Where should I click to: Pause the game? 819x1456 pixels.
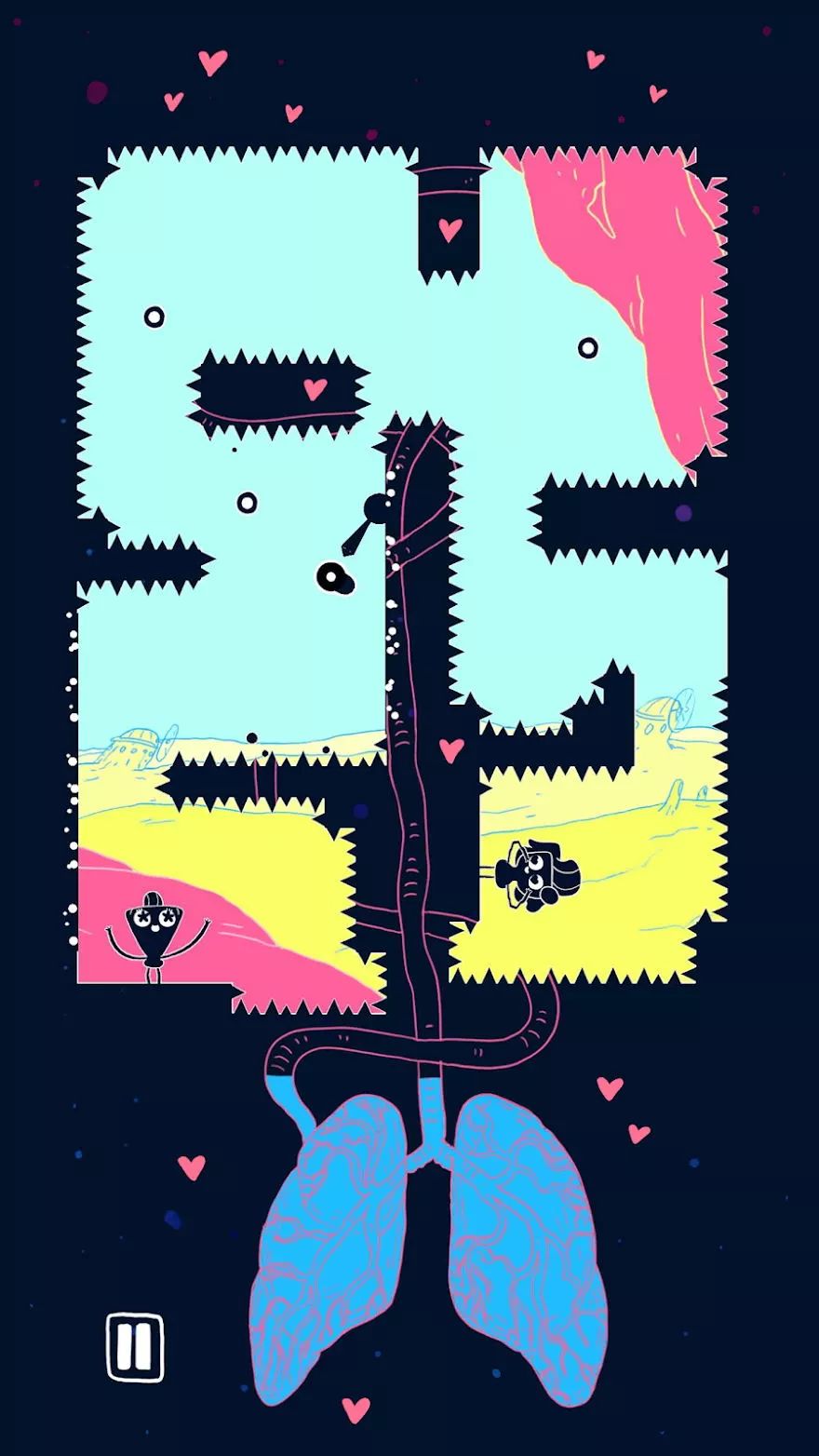click(x=135, y=1346)
